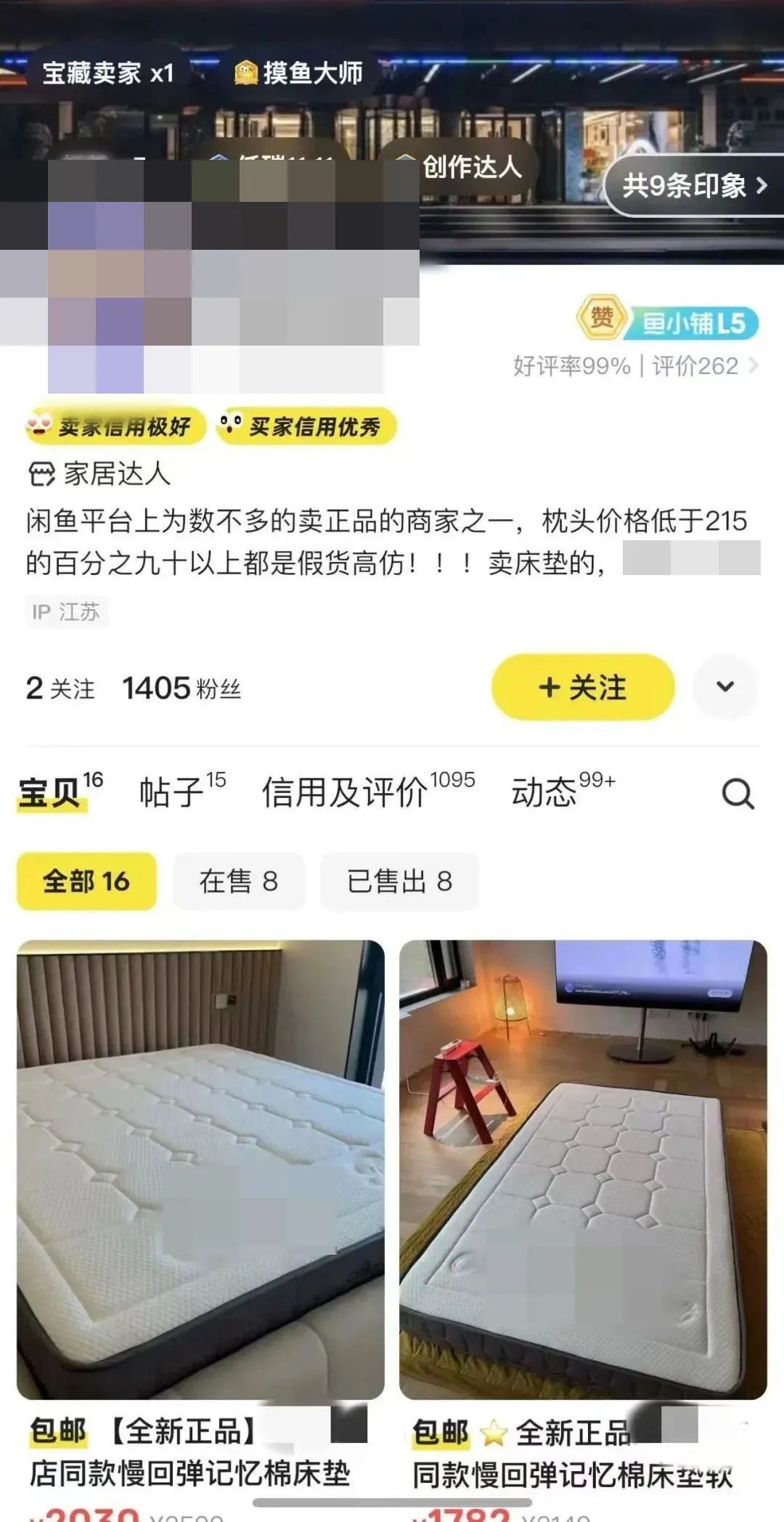
Task: Follow this seller with +关注
Action: coord(582,687)
